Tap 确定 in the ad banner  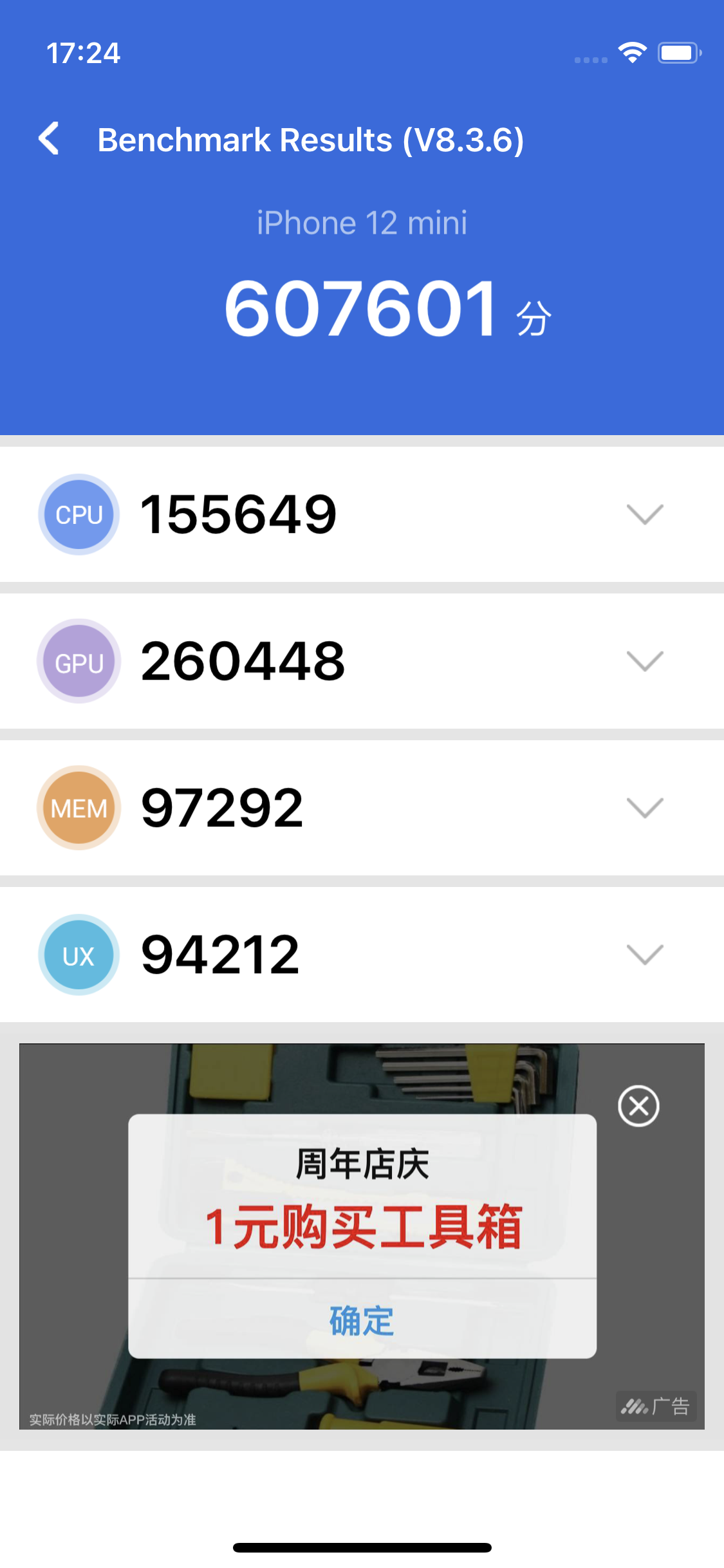(x=362, y=1321)
